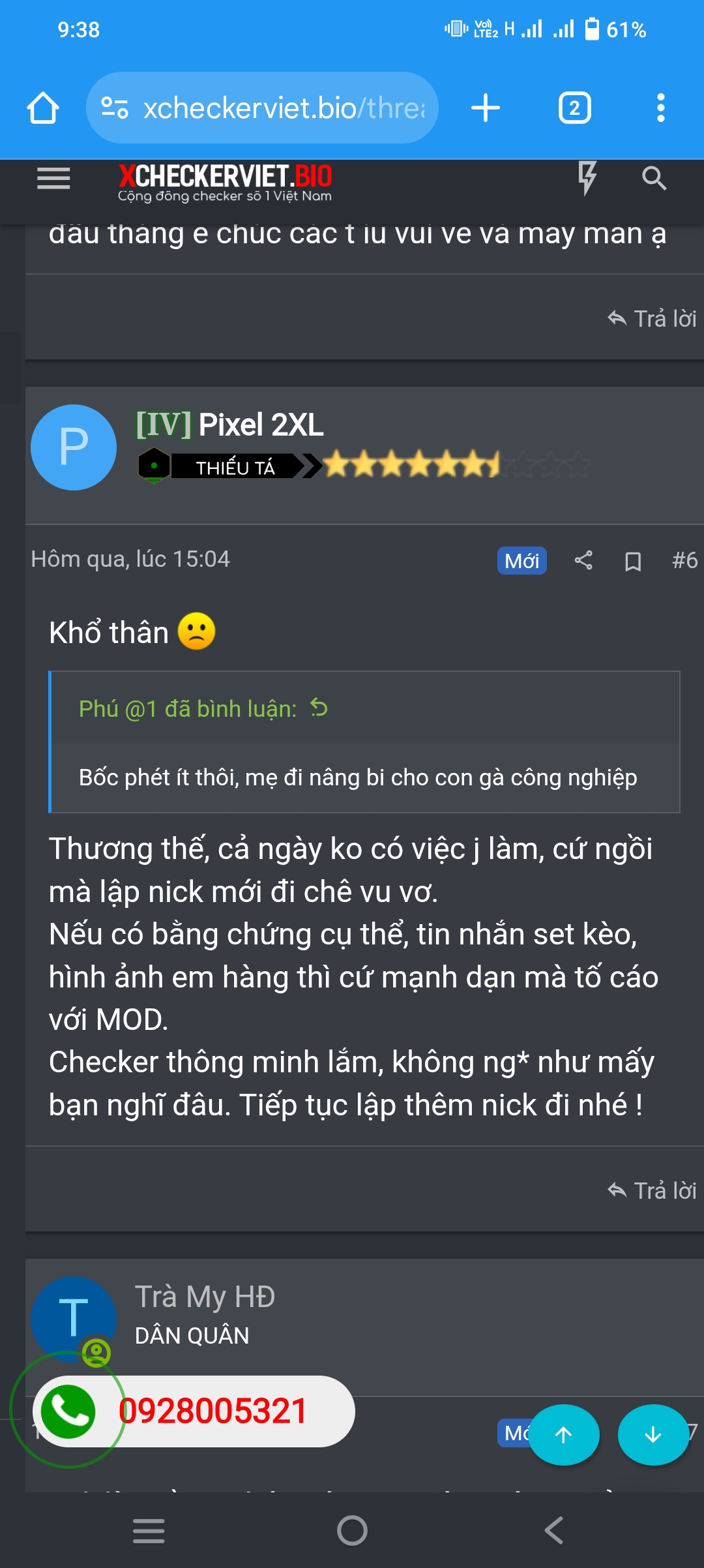The image size is (704, 1568).
Task: Jump to the quoted Phú @1 comment
Action: (319, 708)
